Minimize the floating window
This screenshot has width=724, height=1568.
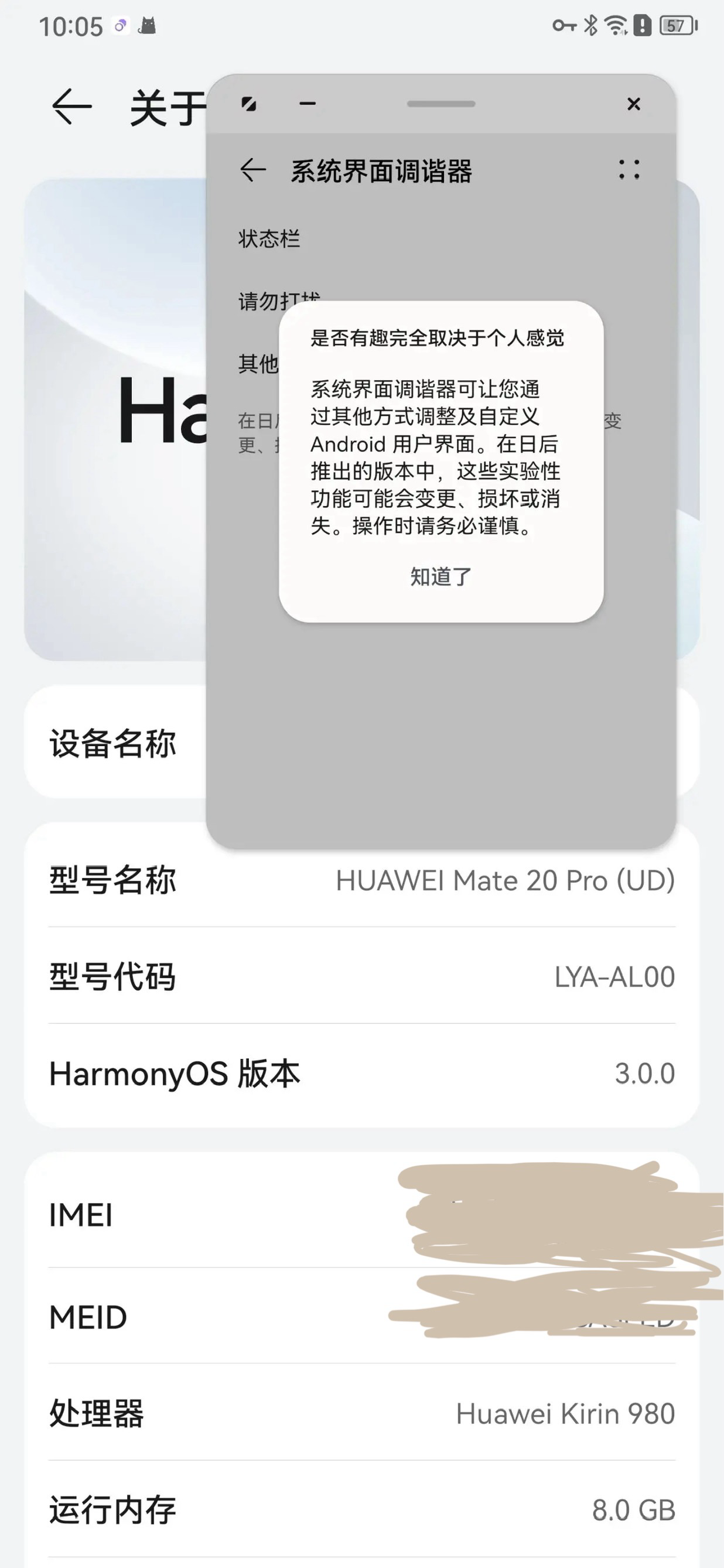(308, 104)
